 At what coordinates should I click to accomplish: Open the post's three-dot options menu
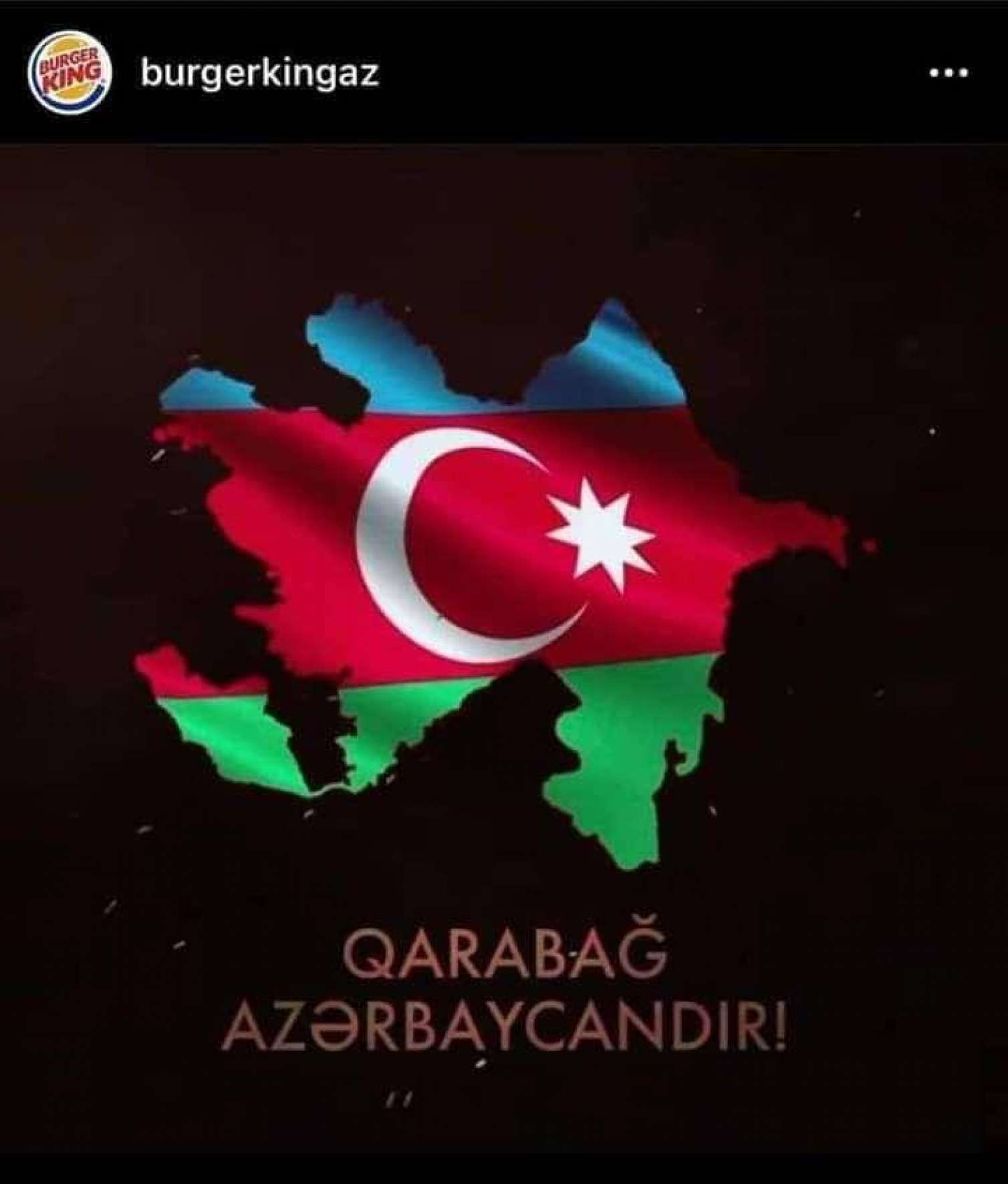(x=949, y=73)
